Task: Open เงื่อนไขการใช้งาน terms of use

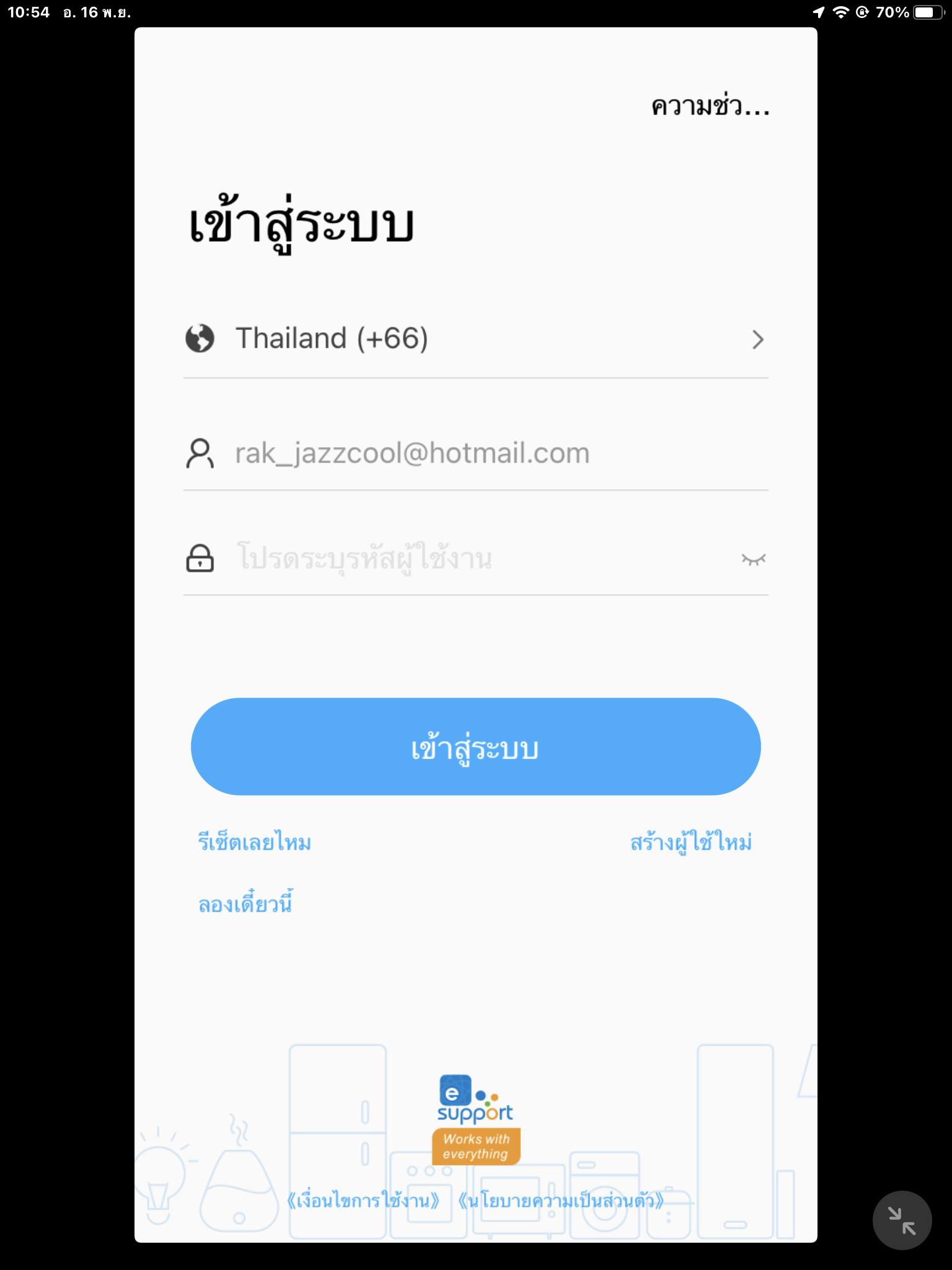Action: point(363,1201)
